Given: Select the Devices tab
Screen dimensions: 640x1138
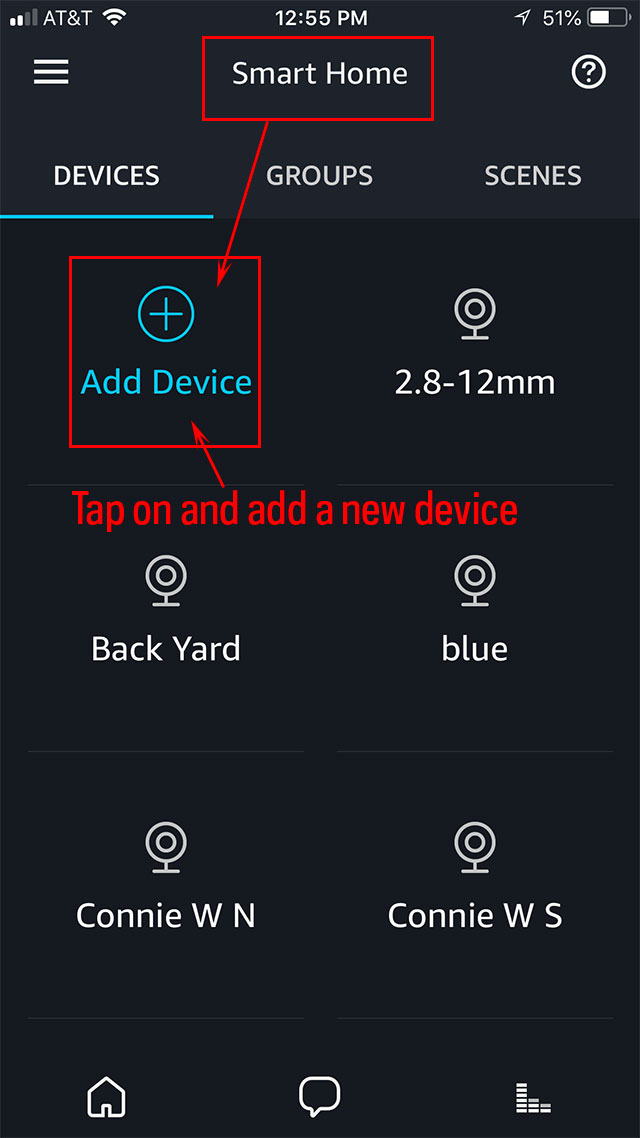Looking at the screenshot, I should click(x=107, y=176).
